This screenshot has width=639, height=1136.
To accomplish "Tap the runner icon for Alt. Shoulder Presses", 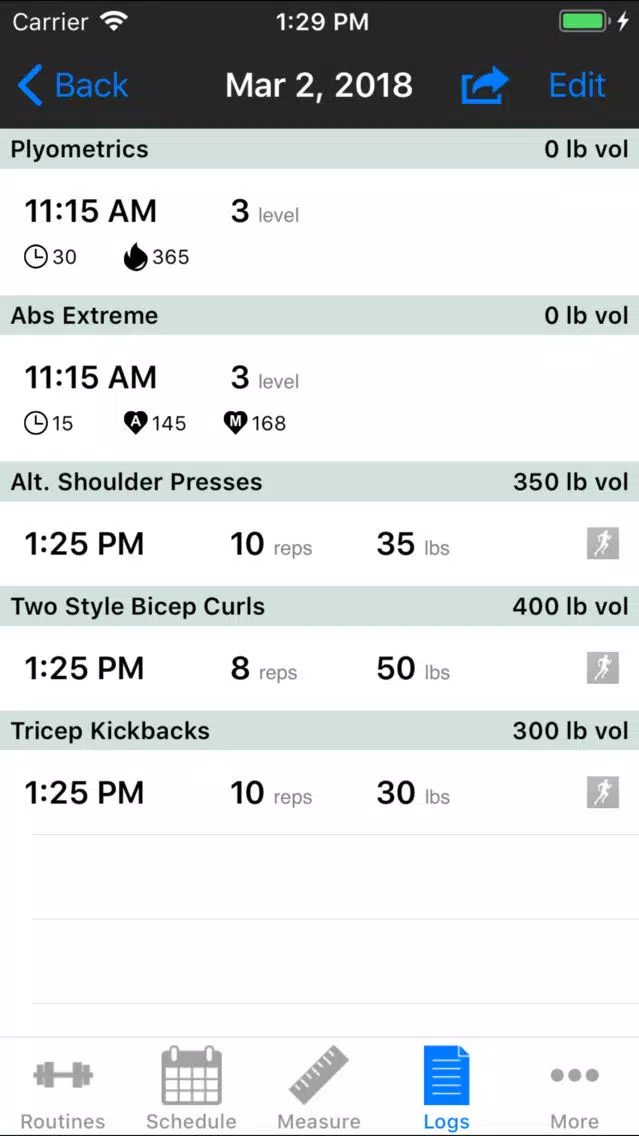I will pos(603,543).
